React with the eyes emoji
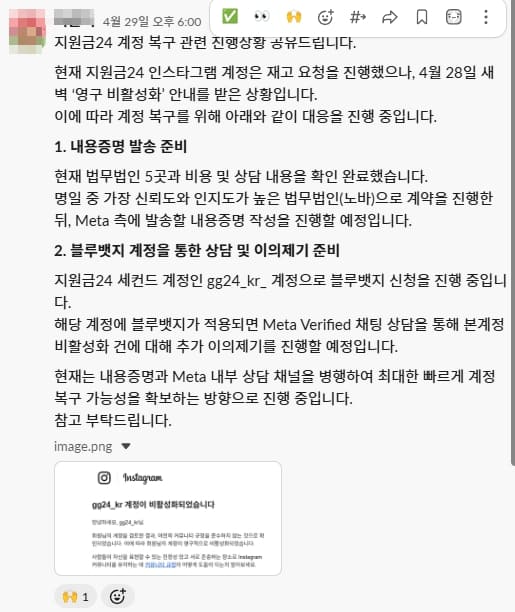515x612 pixels. (x=262, y=17)
